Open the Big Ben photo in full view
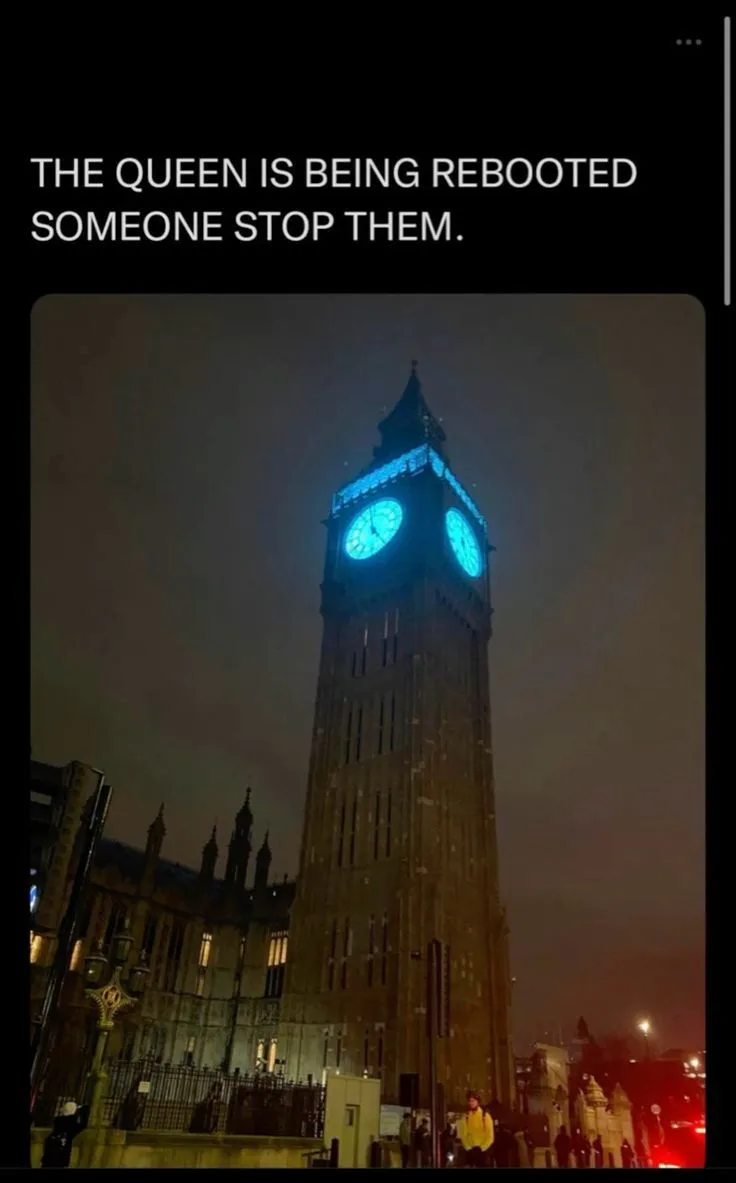This screenshot has height=1183, width=736. click(368, 730)
